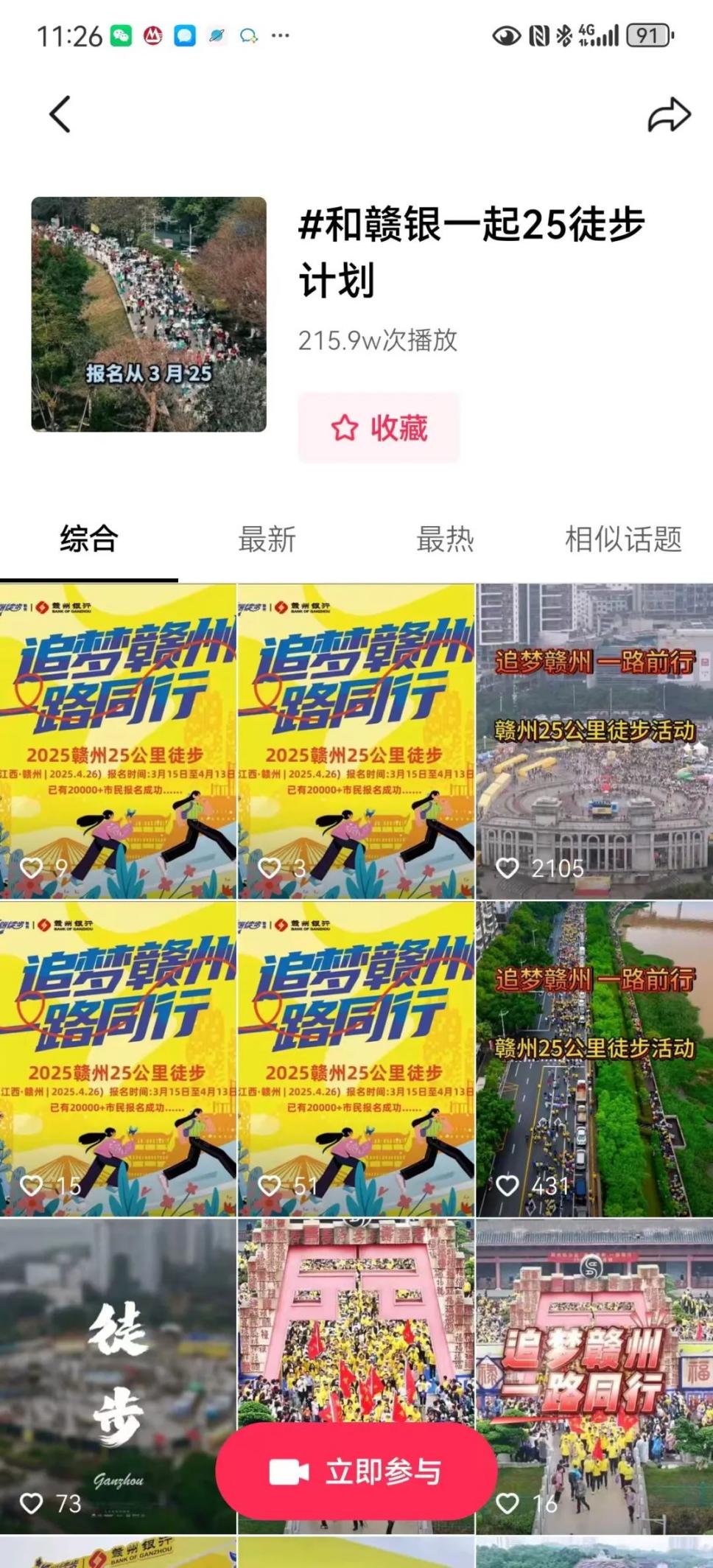
Task: Open the aerial video with 2105 likes
Action: click(x=594, y=741)
